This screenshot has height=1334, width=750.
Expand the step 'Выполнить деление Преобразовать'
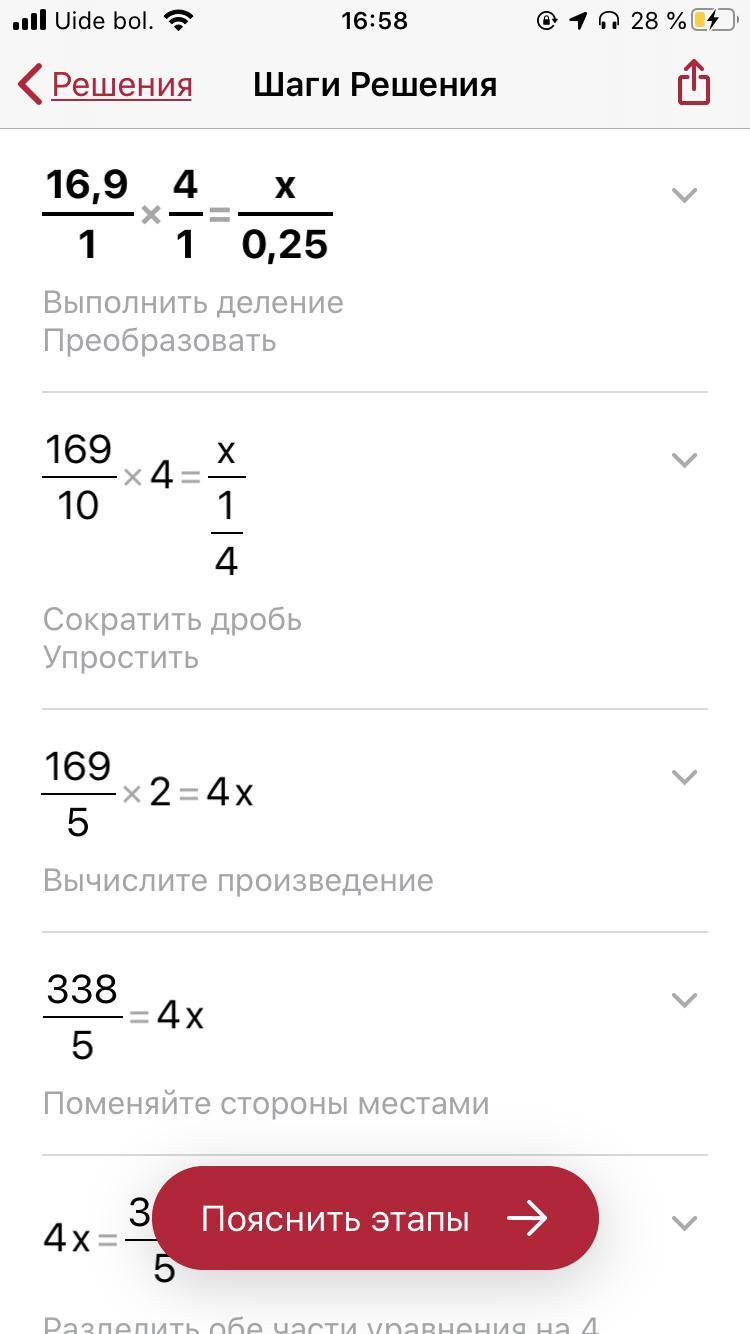pos(684,195)
